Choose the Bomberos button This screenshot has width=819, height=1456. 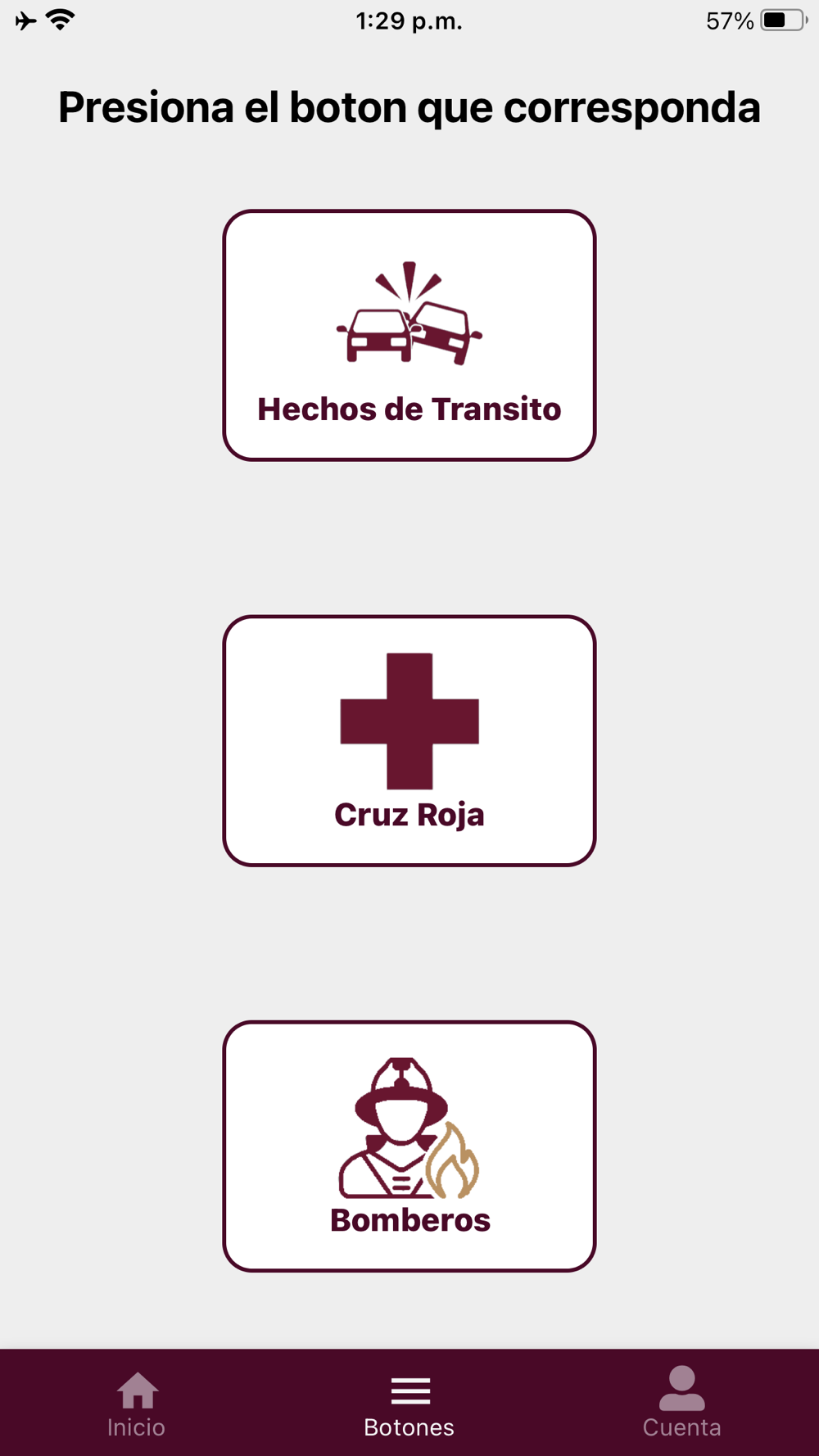pyautogui.click(x=409, y=1146)
